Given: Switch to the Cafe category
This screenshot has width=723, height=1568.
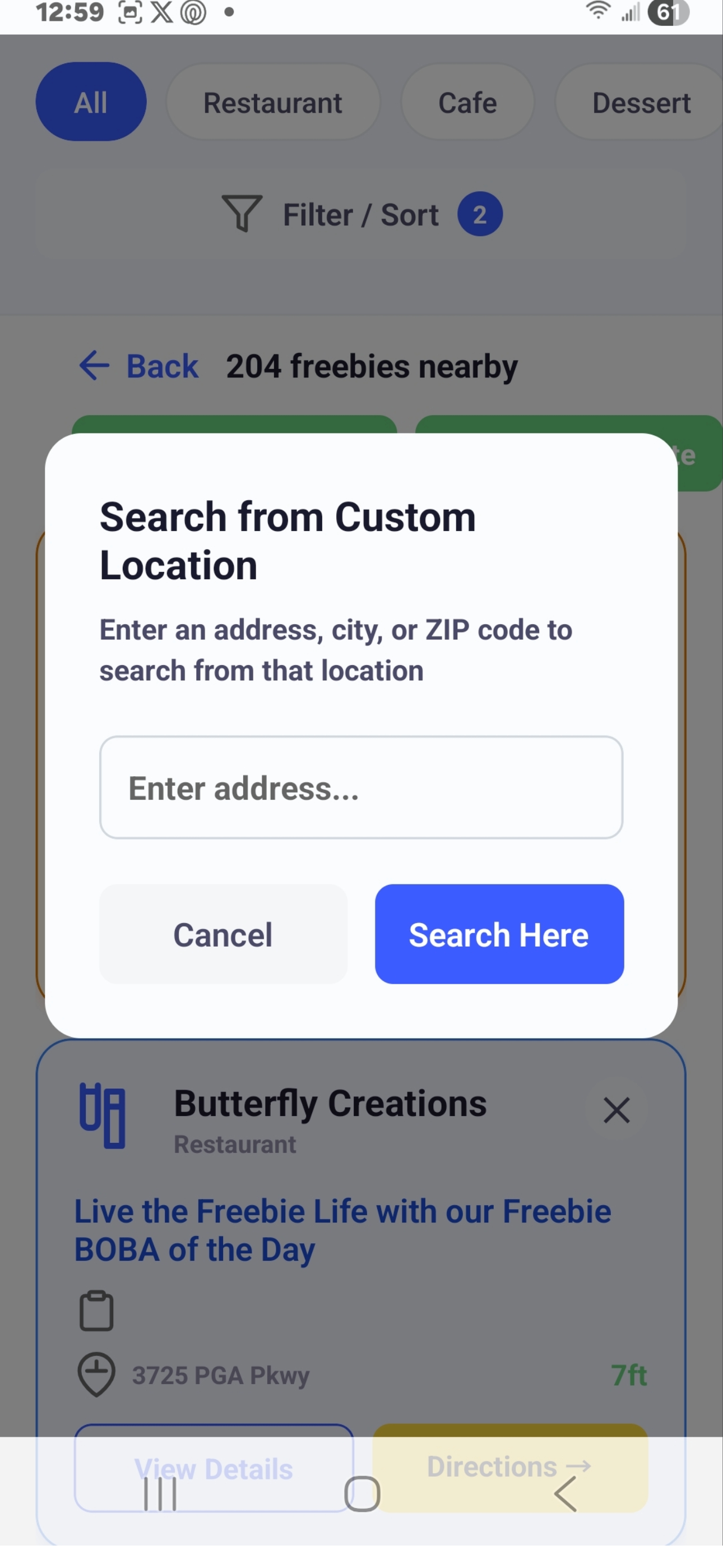Looking at the screenshot, I should (467, 102).
